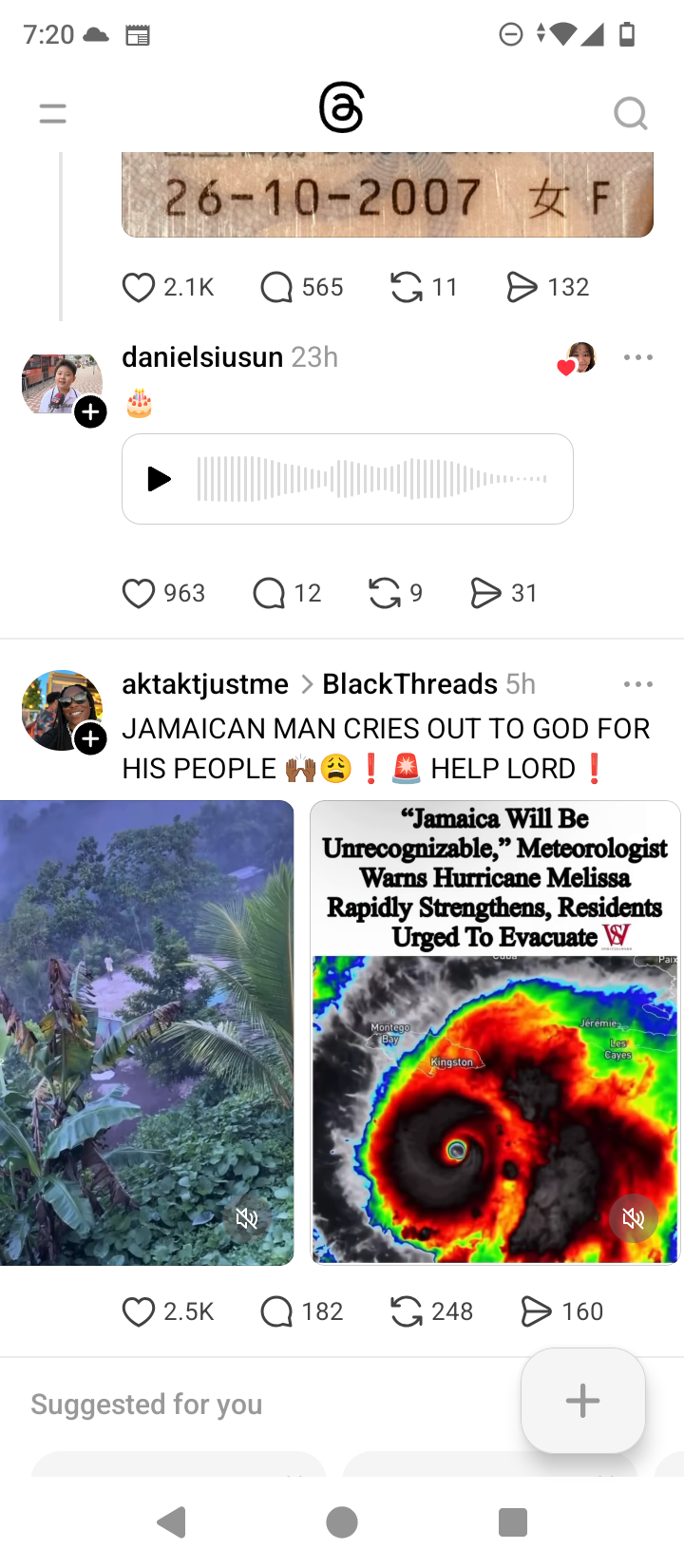Go back using the system back button

172,1522
